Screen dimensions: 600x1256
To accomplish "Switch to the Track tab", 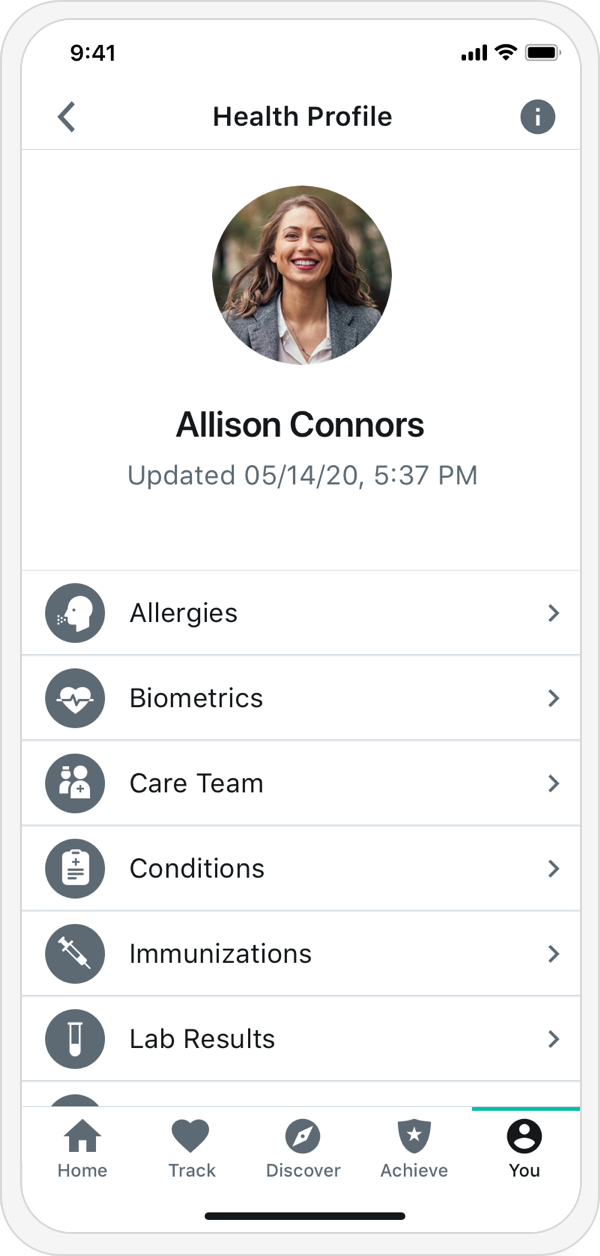I will point(191,1148).
